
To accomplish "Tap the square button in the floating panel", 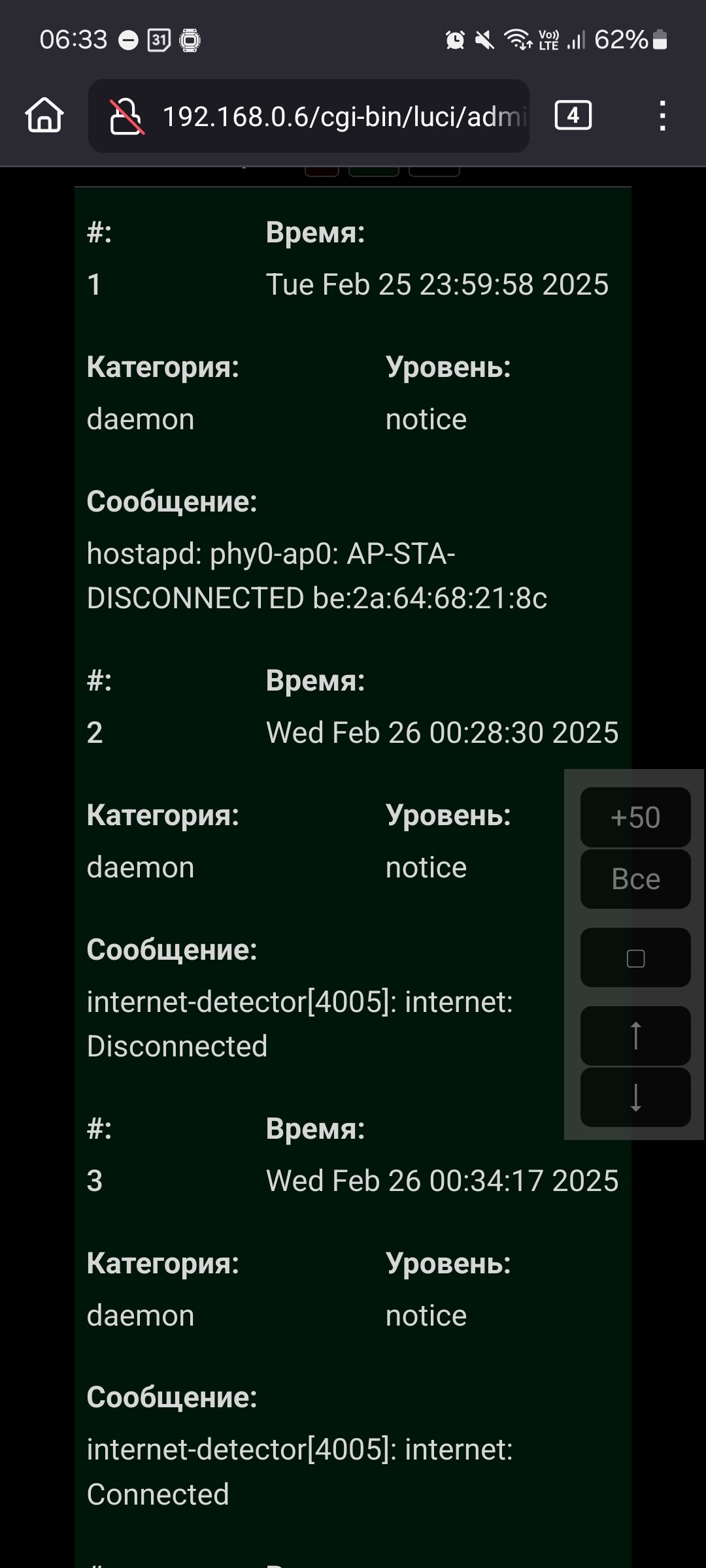I will pos(635,958).
